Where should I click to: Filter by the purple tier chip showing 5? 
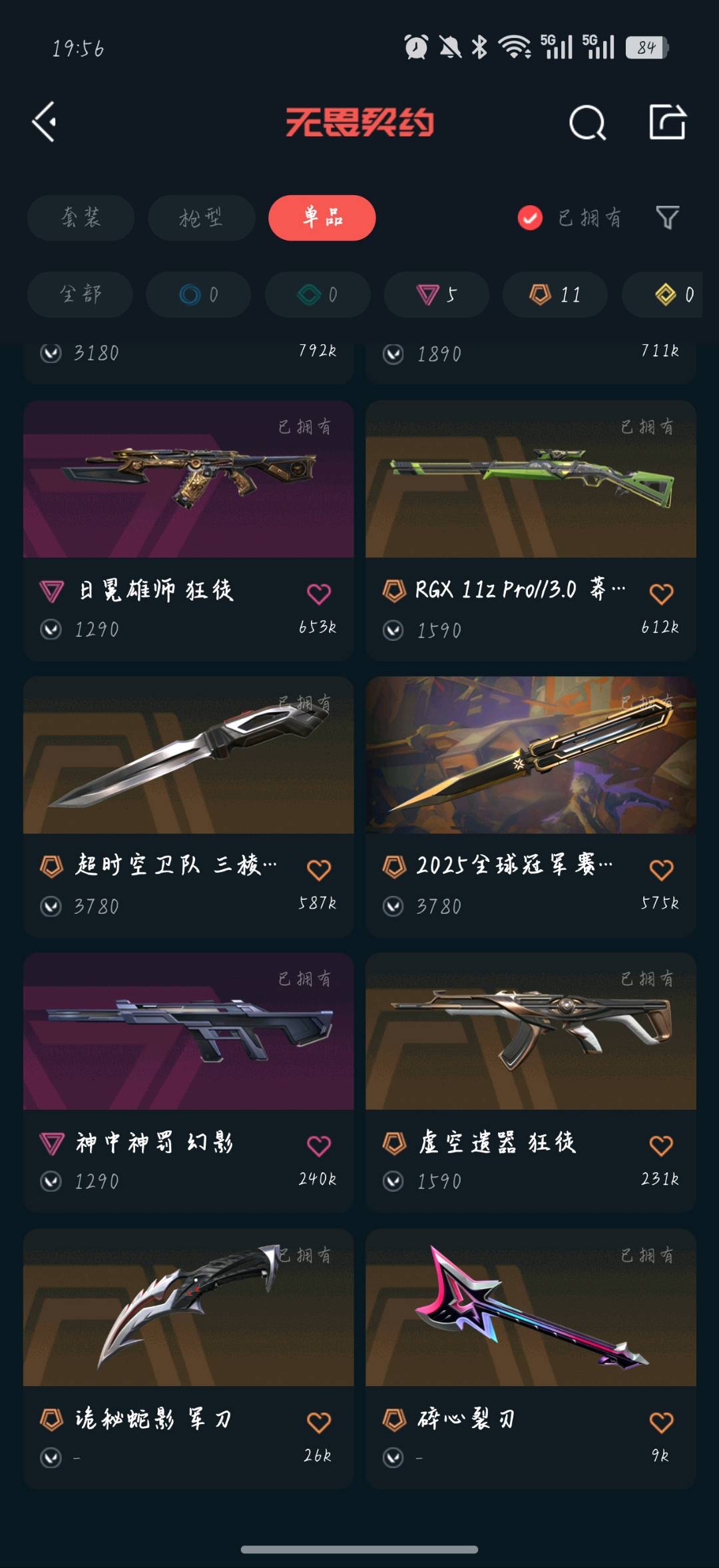point(436,294)
